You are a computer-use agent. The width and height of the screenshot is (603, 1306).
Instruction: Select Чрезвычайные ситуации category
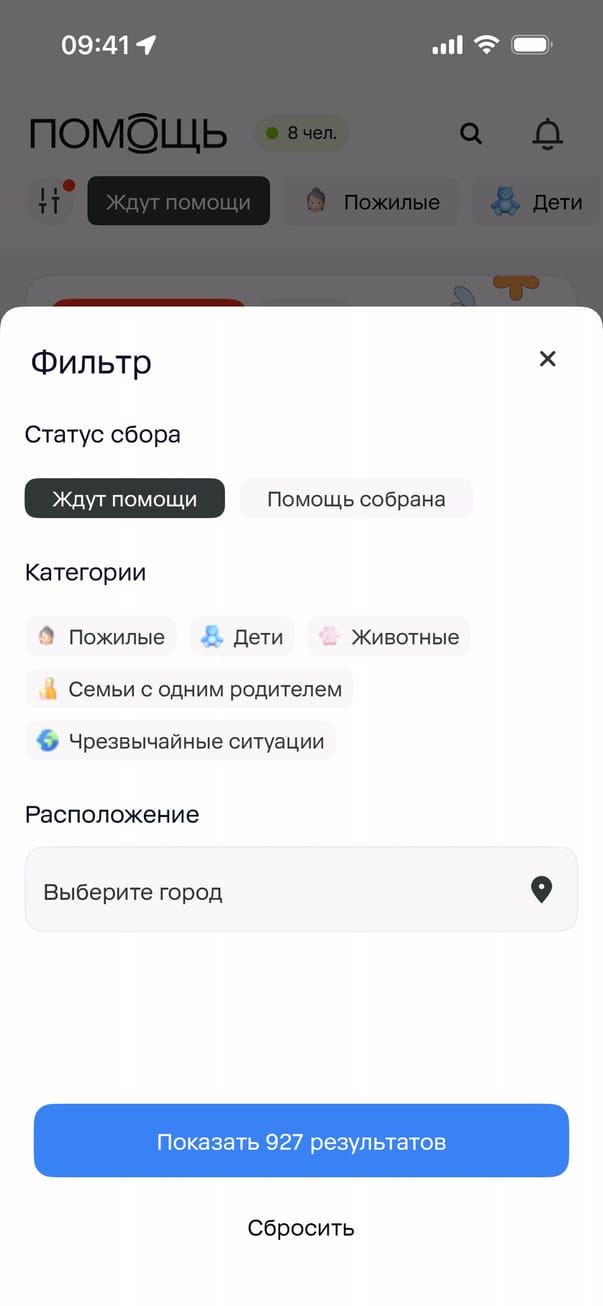180,741
